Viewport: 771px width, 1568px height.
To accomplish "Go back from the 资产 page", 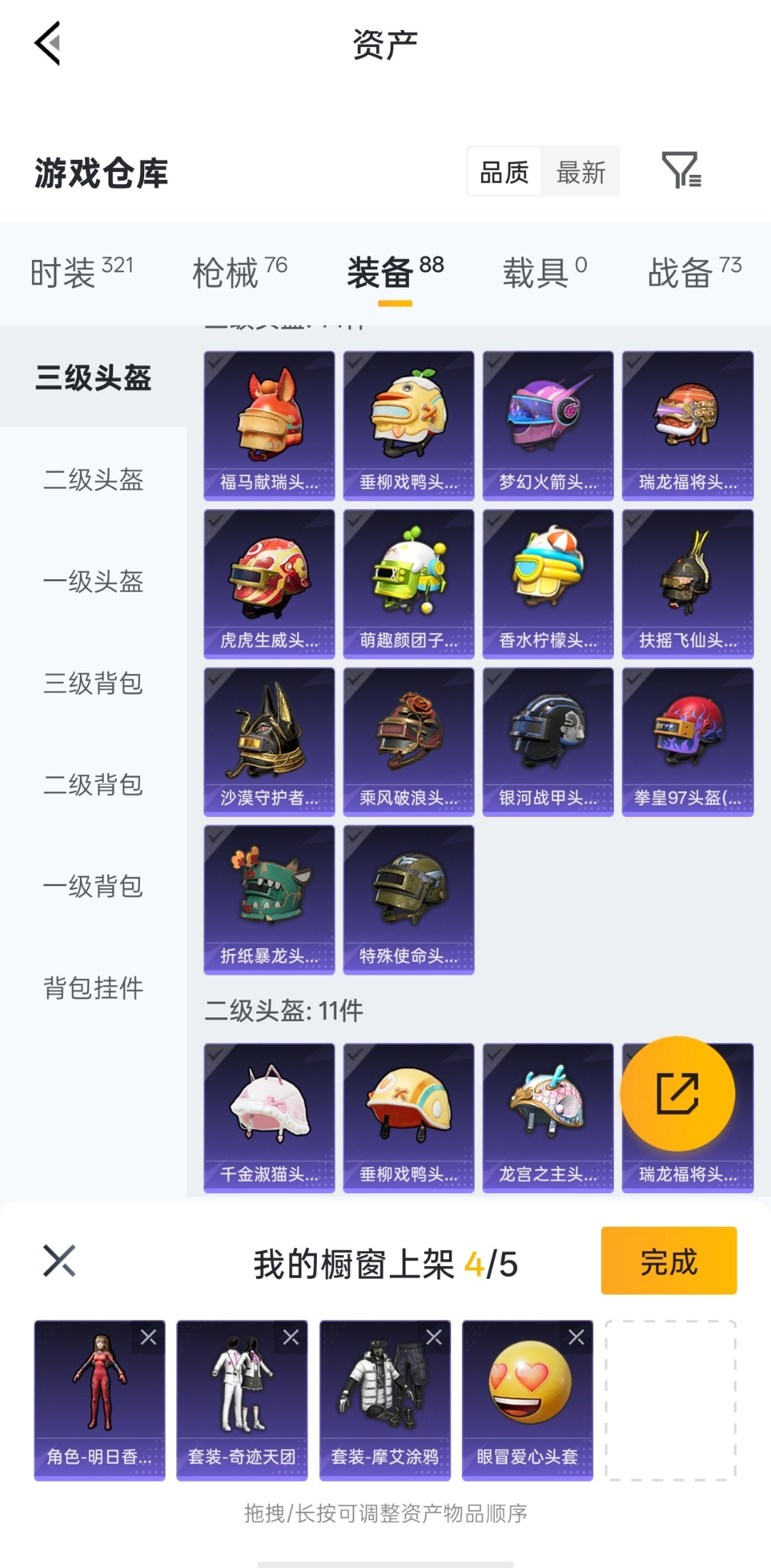I will click(48, 44).
